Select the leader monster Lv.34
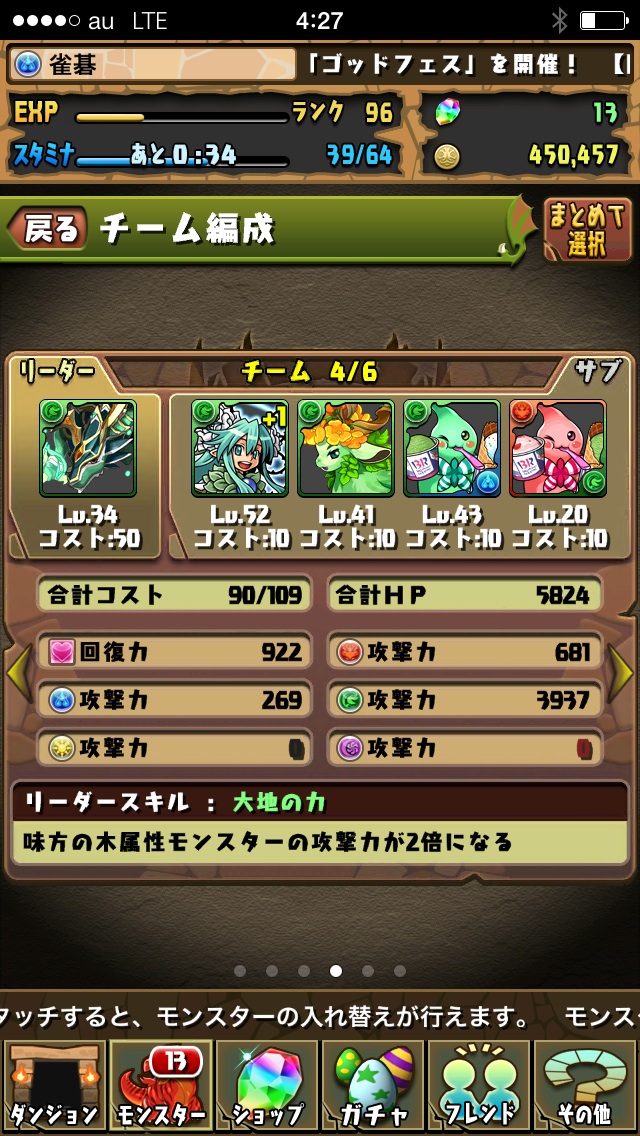This screenshot has width=640, height=1136. 87,449
